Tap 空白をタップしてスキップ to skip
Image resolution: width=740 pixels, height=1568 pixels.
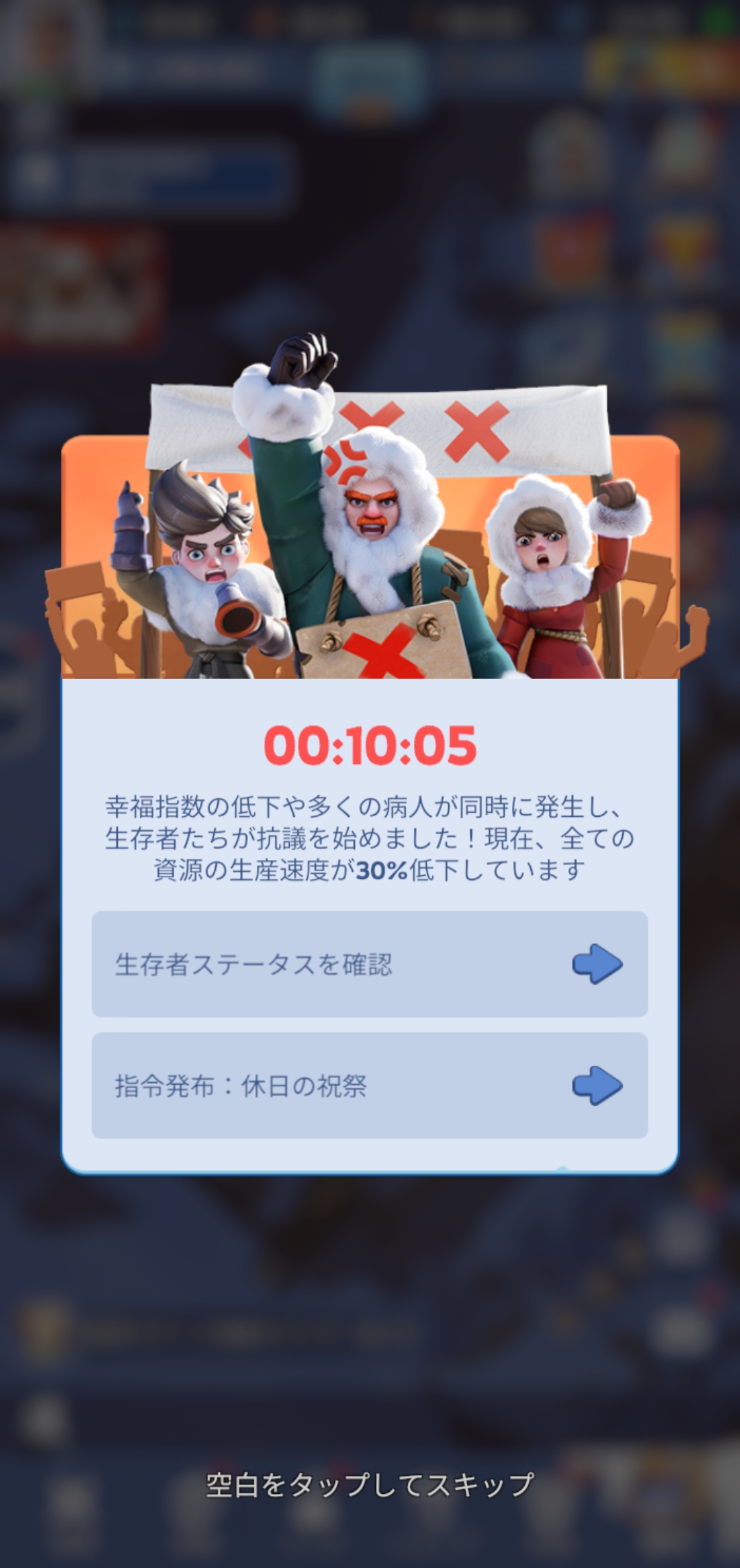369,1485
